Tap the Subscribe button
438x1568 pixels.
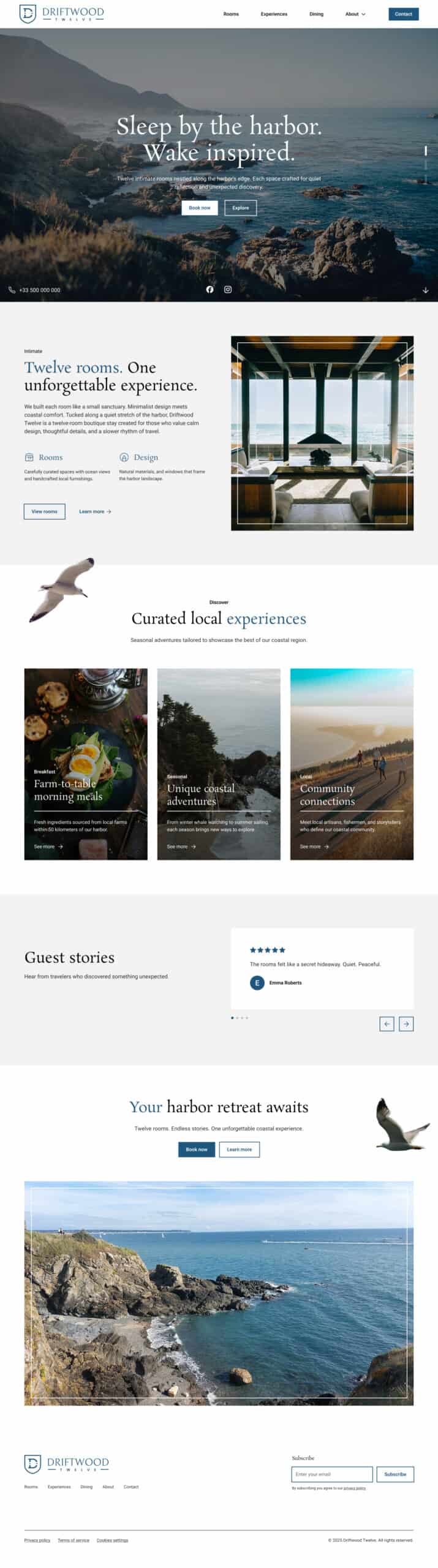(x=395, y=1474)
